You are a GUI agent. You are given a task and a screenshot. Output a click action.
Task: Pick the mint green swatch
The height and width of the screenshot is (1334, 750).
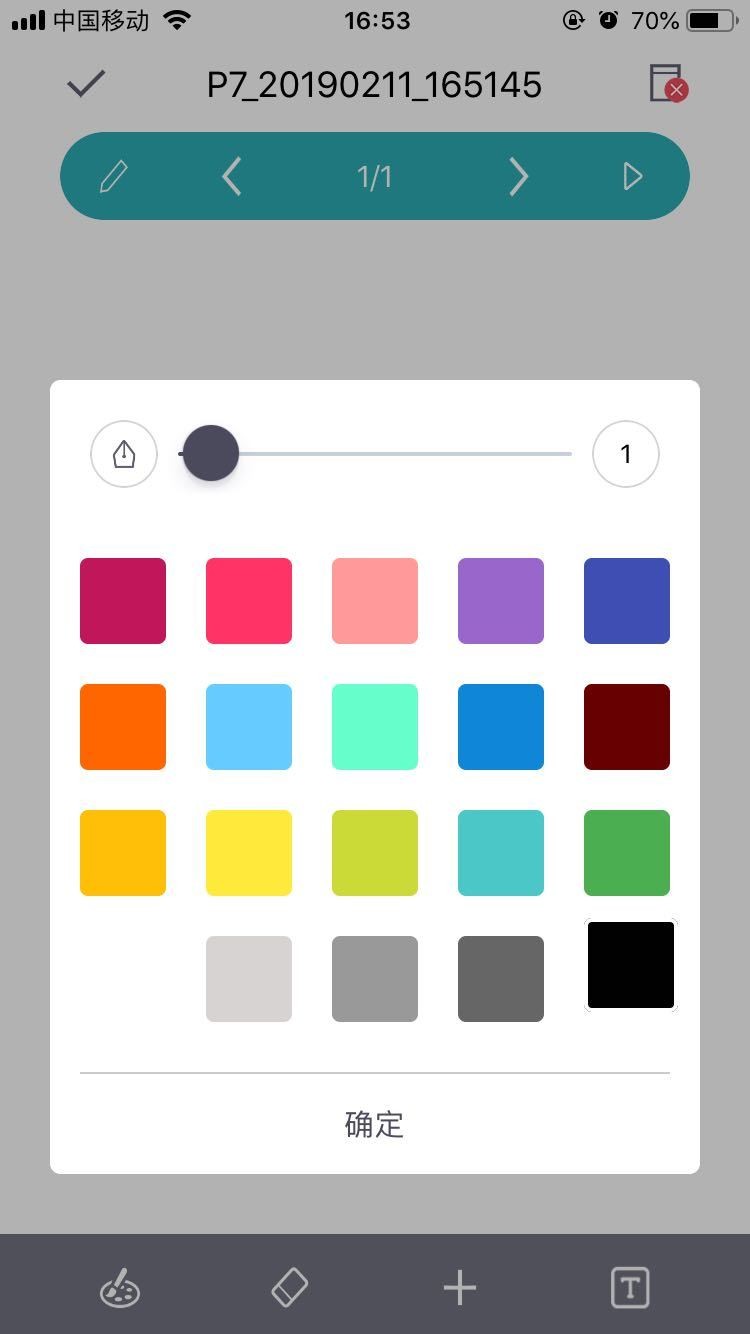tap(375, 727)
